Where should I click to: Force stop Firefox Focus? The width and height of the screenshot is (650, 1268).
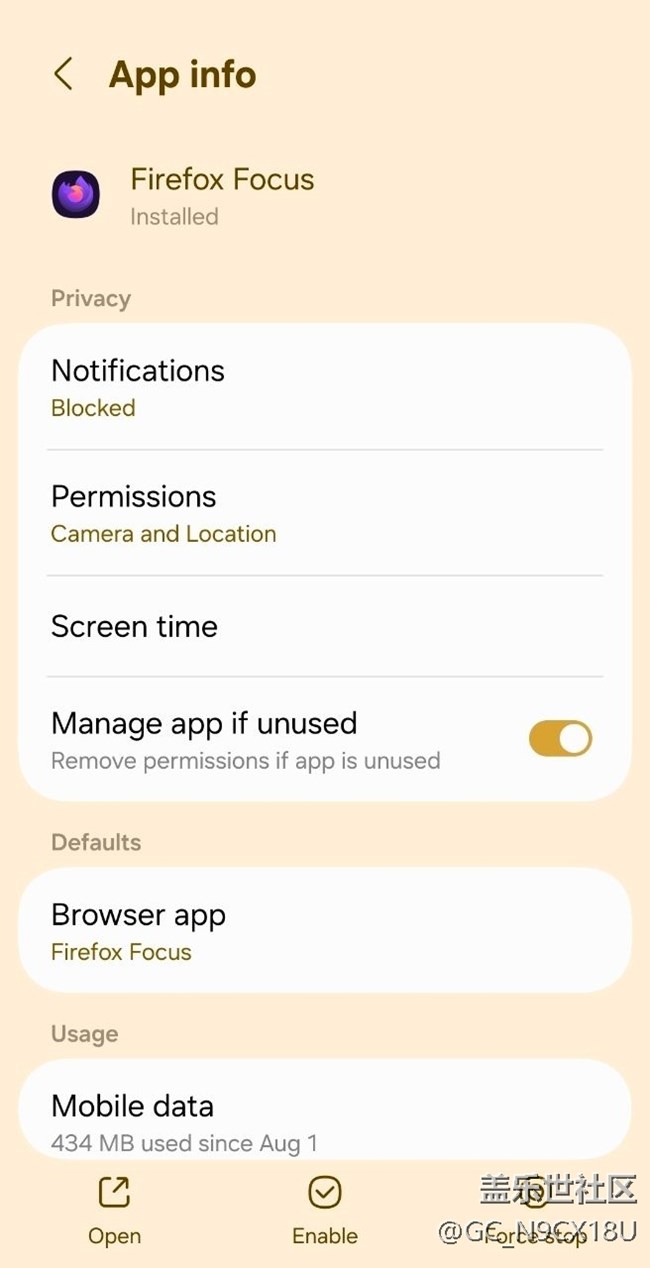pyautogui.click(x=536, y=1210)
